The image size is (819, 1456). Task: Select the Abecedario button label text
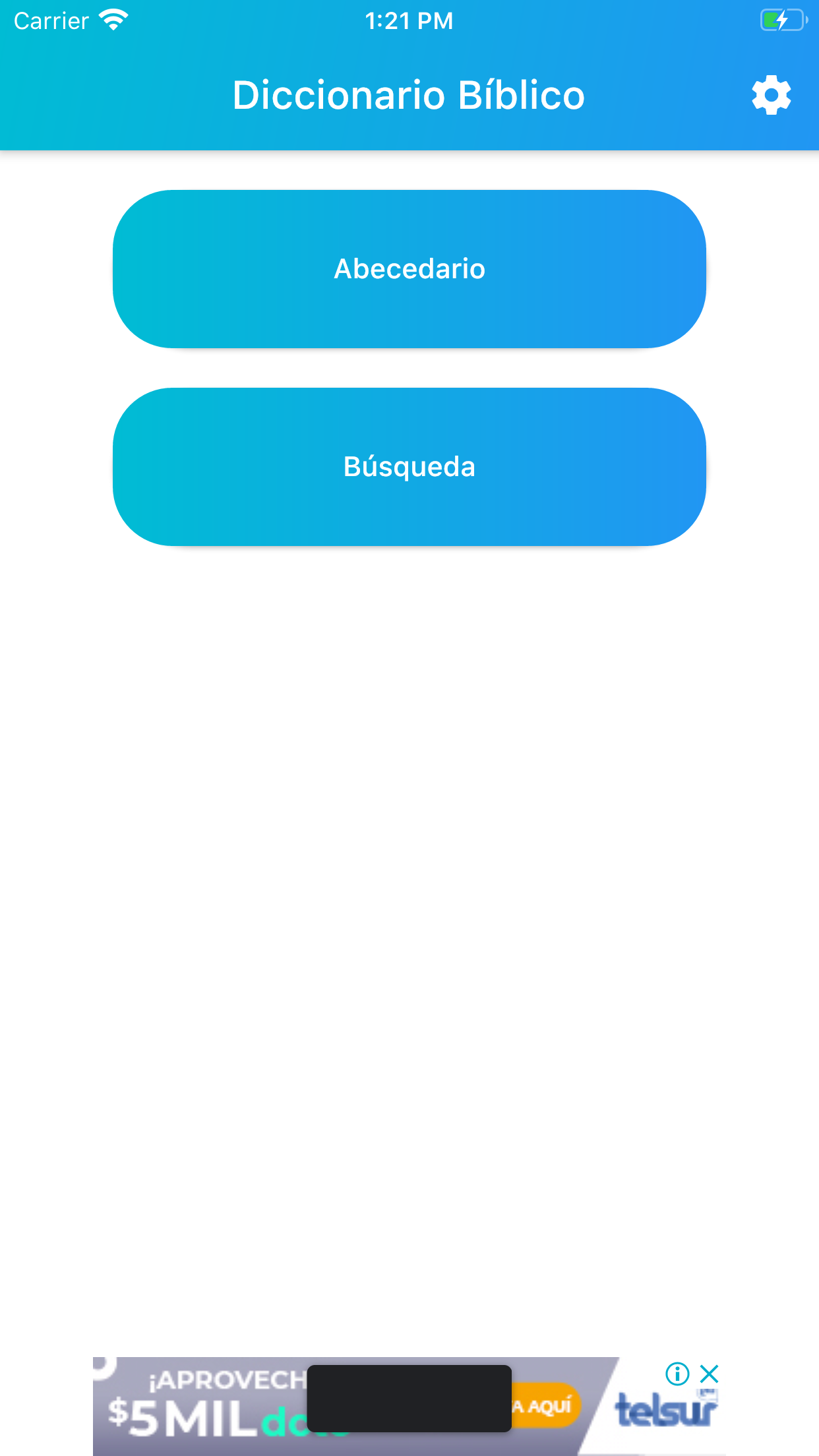[409, 268]
